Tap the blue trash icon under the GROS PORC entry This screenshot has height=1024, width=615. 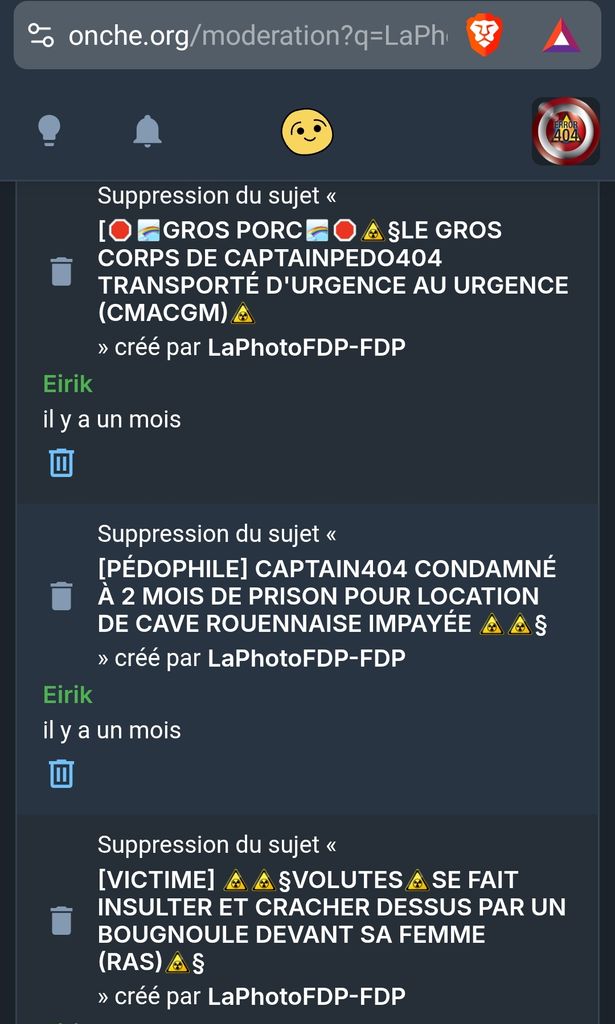point(62,463)
